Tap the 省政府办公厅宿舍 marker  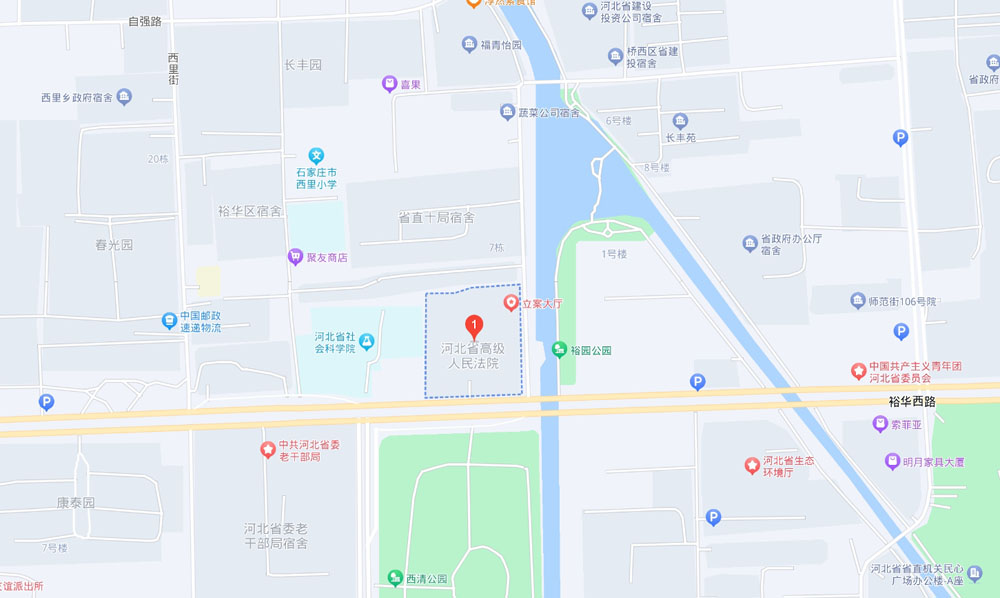750,243
